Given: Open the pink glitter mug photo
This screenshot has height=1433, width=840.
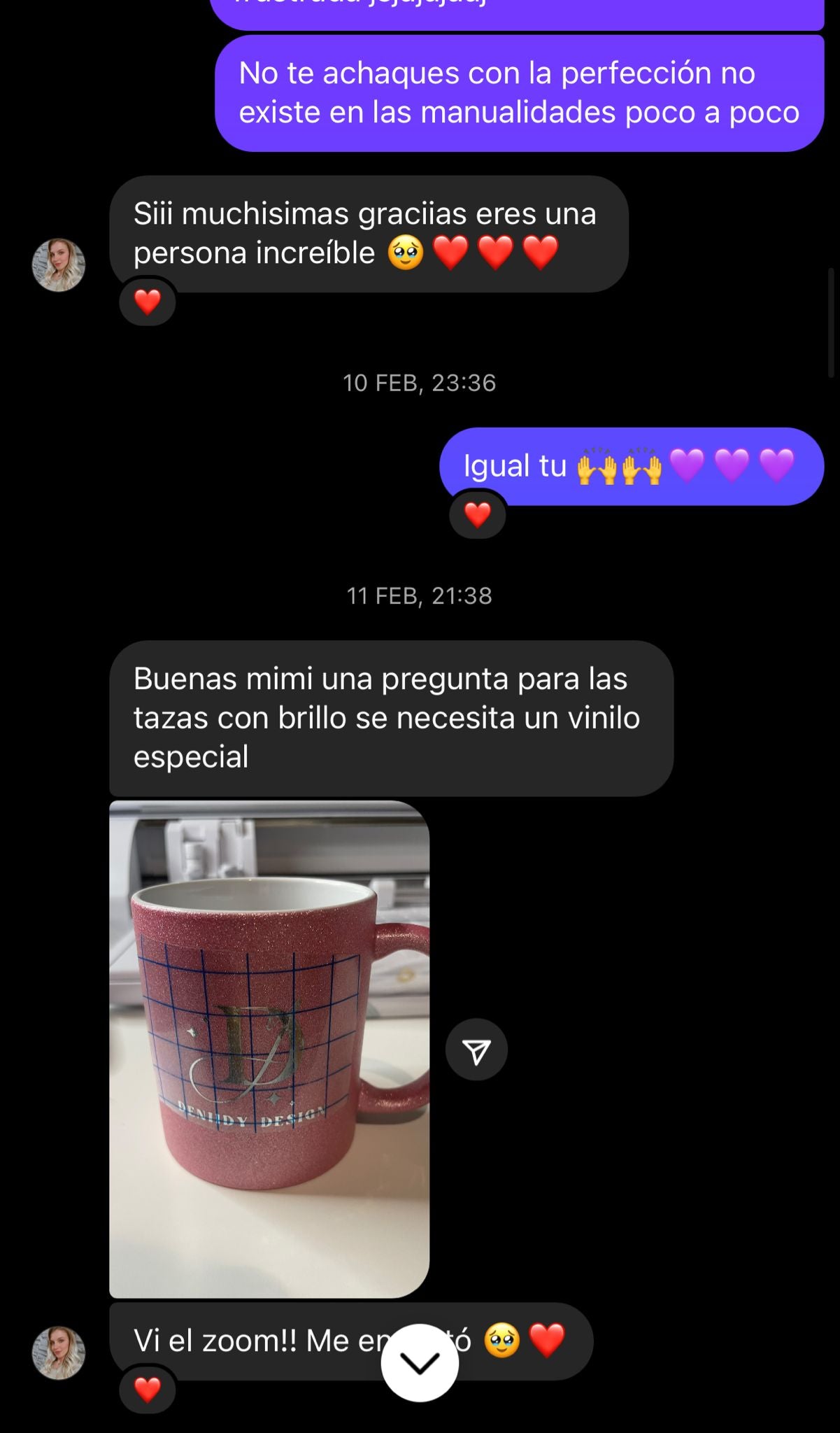Looking at the screenshot, I should coord(269,1048).
